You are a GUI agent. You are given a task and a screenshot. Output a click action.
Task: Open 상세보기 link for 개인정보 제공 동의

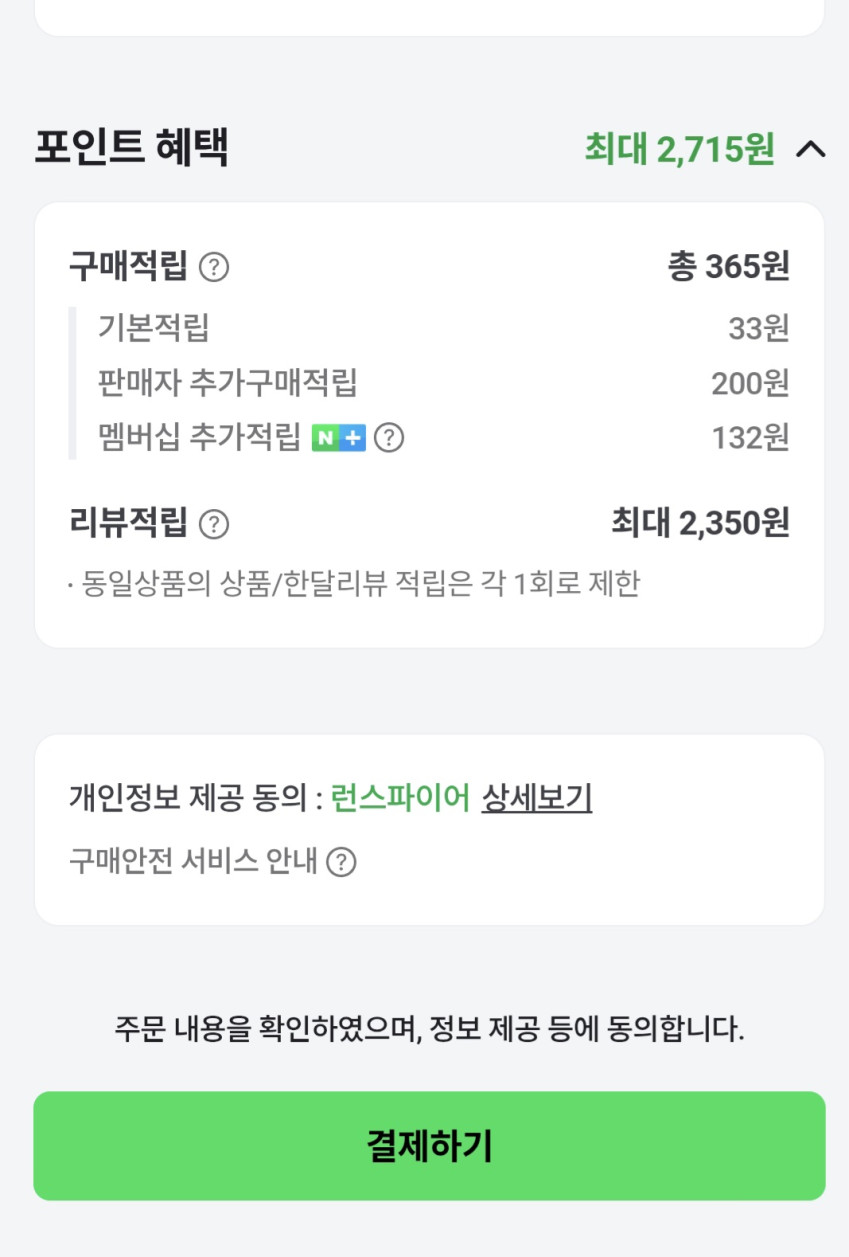[537, 798]
